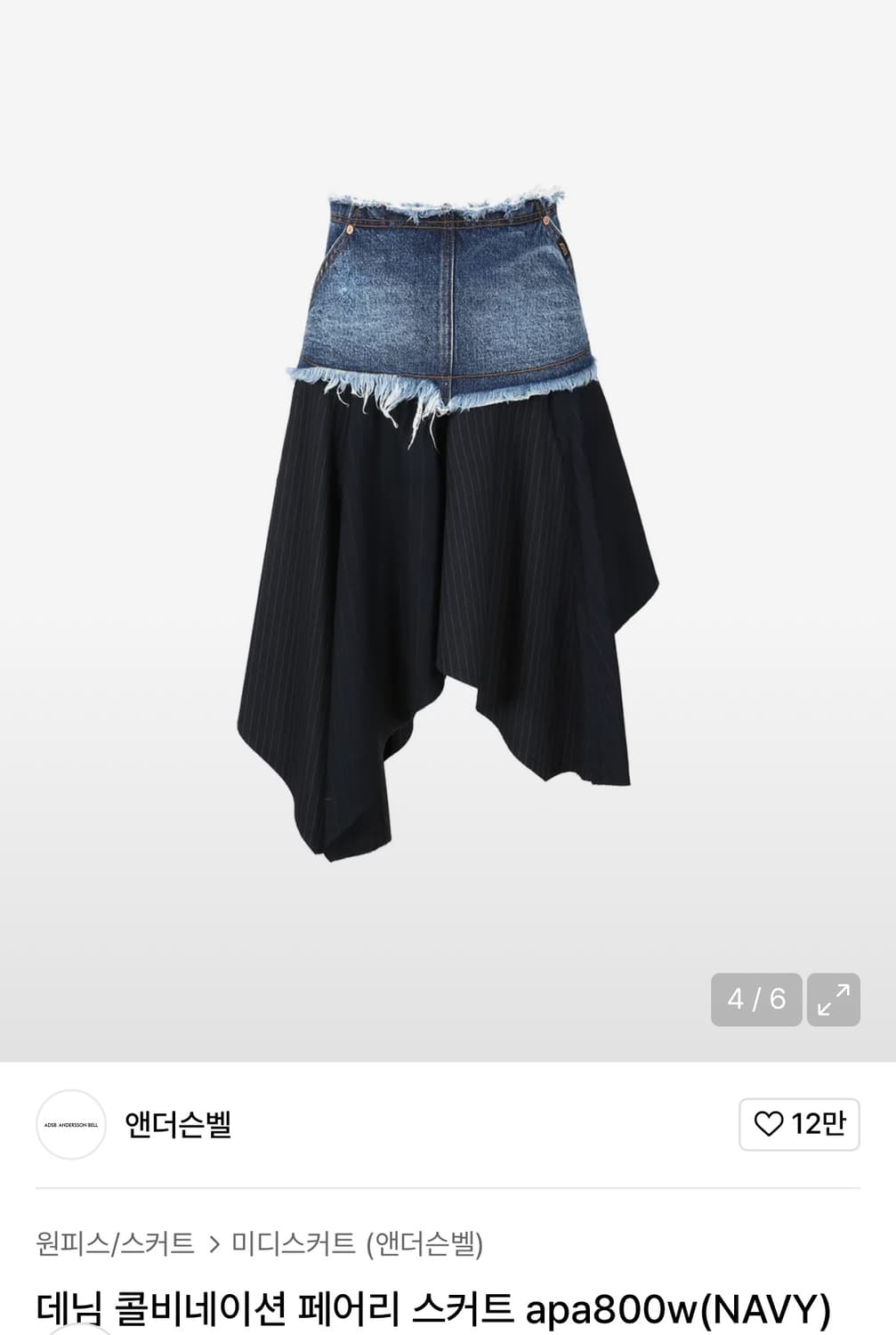The image size is (896, 1335).
Task: Like the product with the 12만 heart
Action: tap(798, 1124)
